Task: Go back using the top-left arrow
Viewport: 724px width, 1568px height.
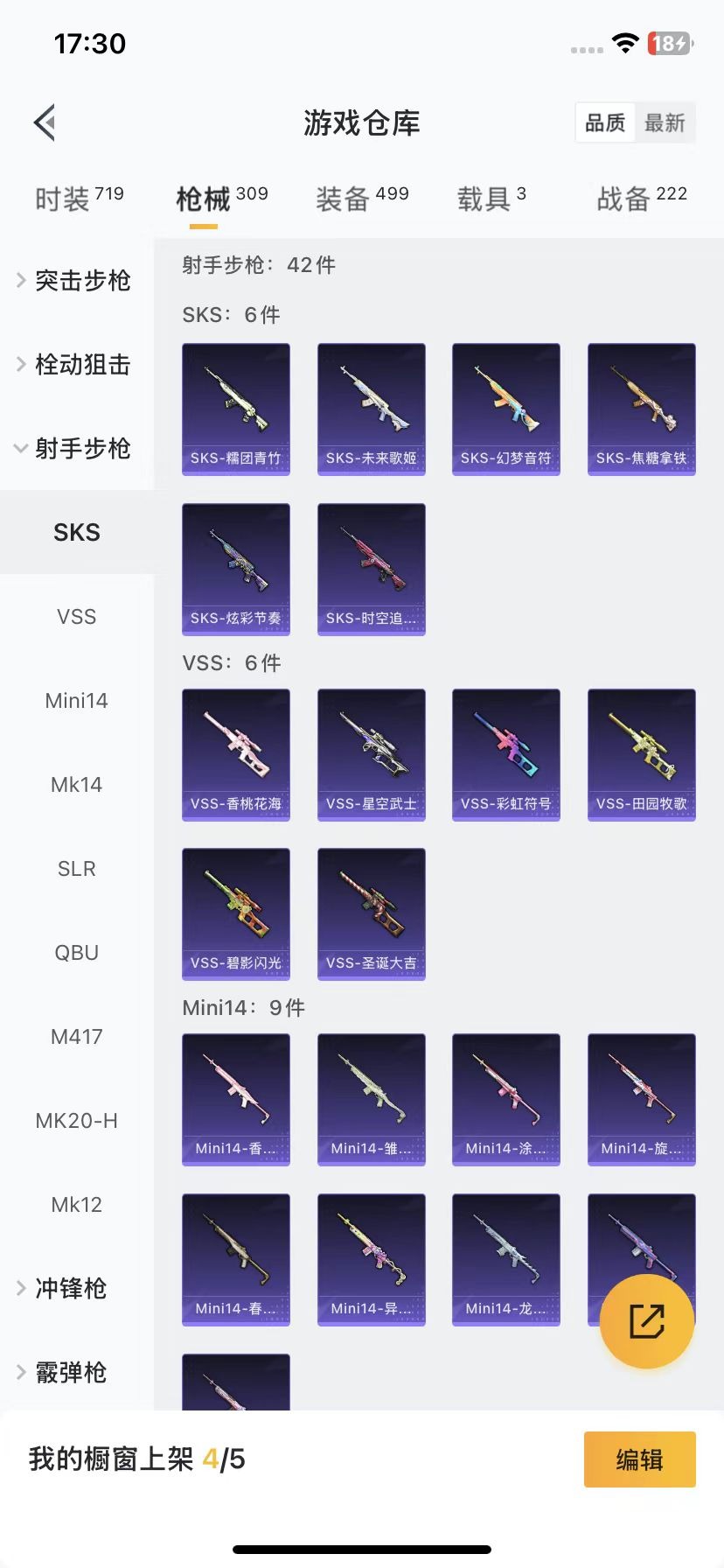Action: pyautogui.click(x=45, y=122)
